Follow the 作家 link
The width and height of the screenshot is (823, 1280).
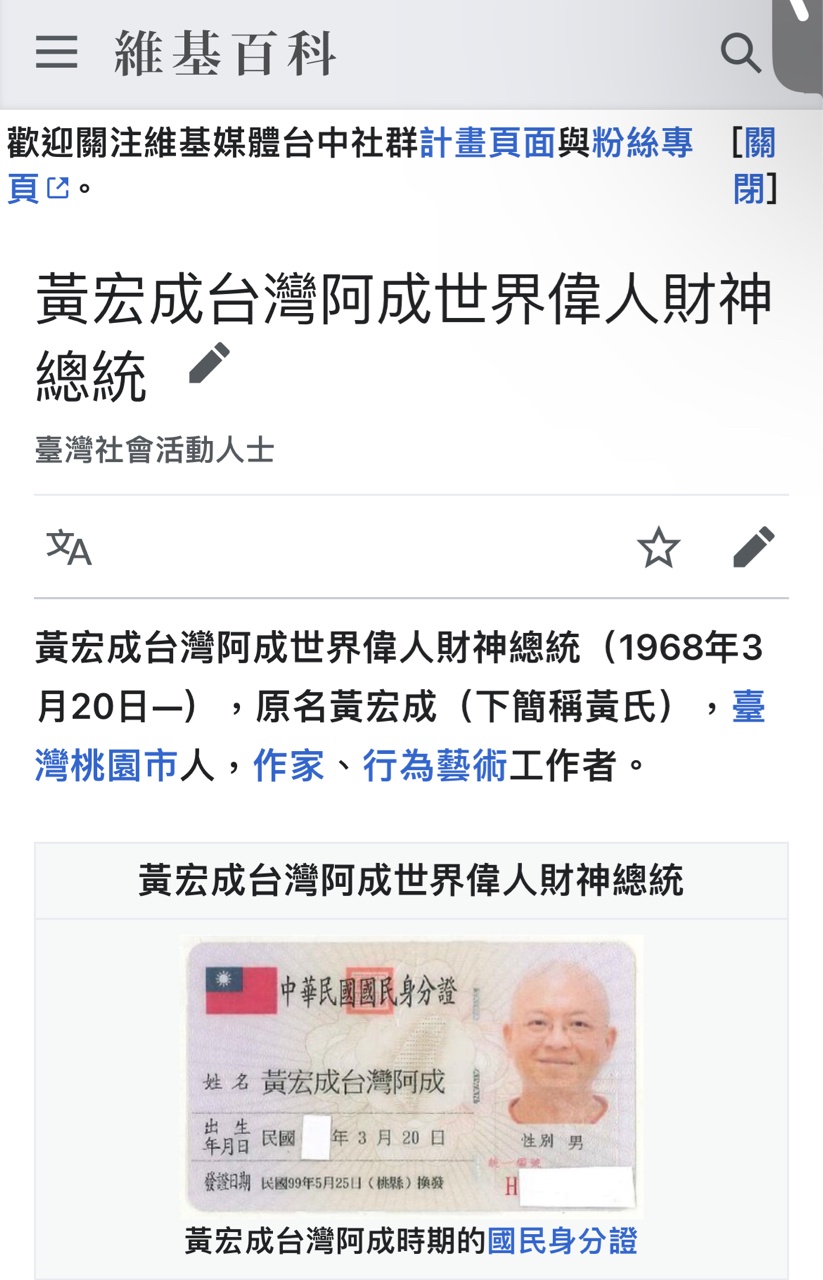click(x=288, y=766)
